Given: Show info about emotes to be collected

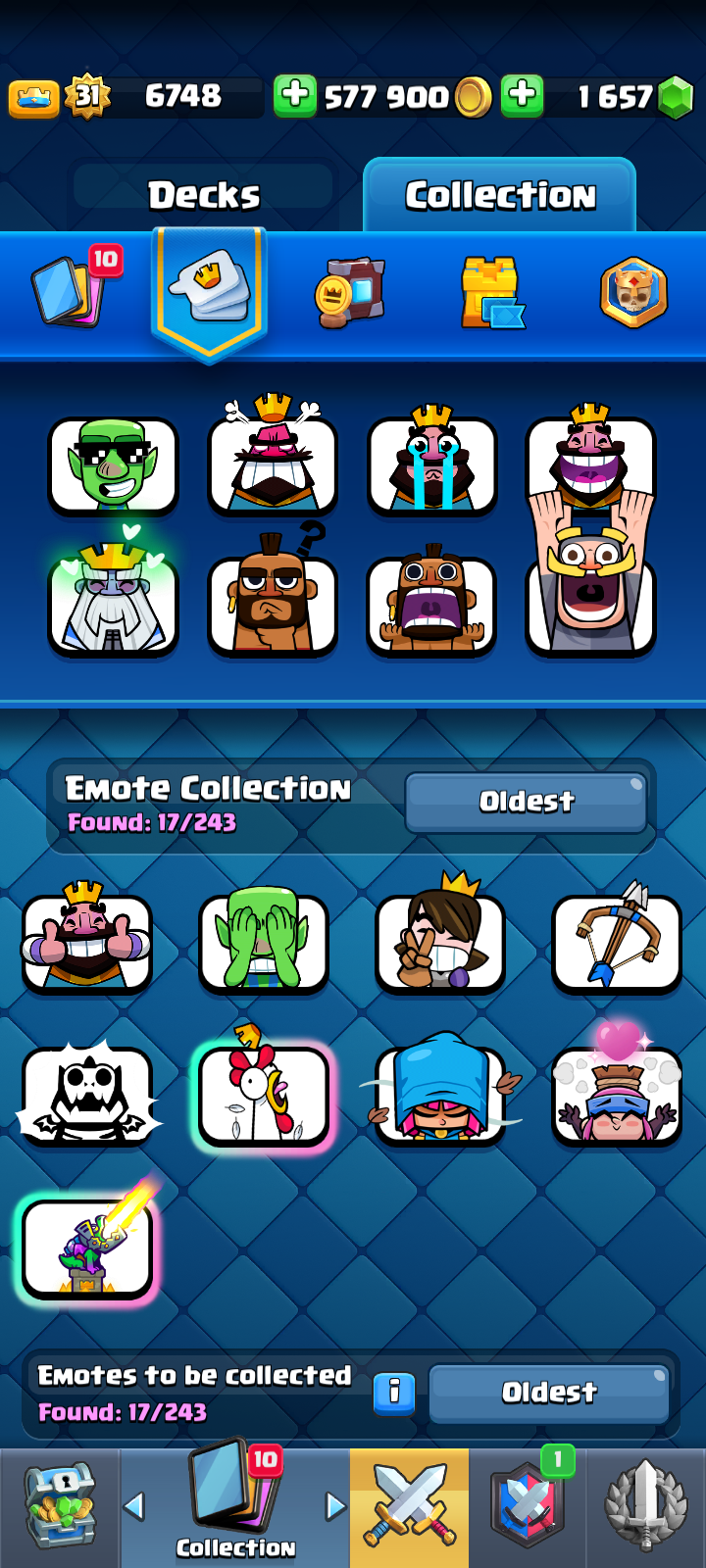Looking at the screenshot, I should (394, 1392).
